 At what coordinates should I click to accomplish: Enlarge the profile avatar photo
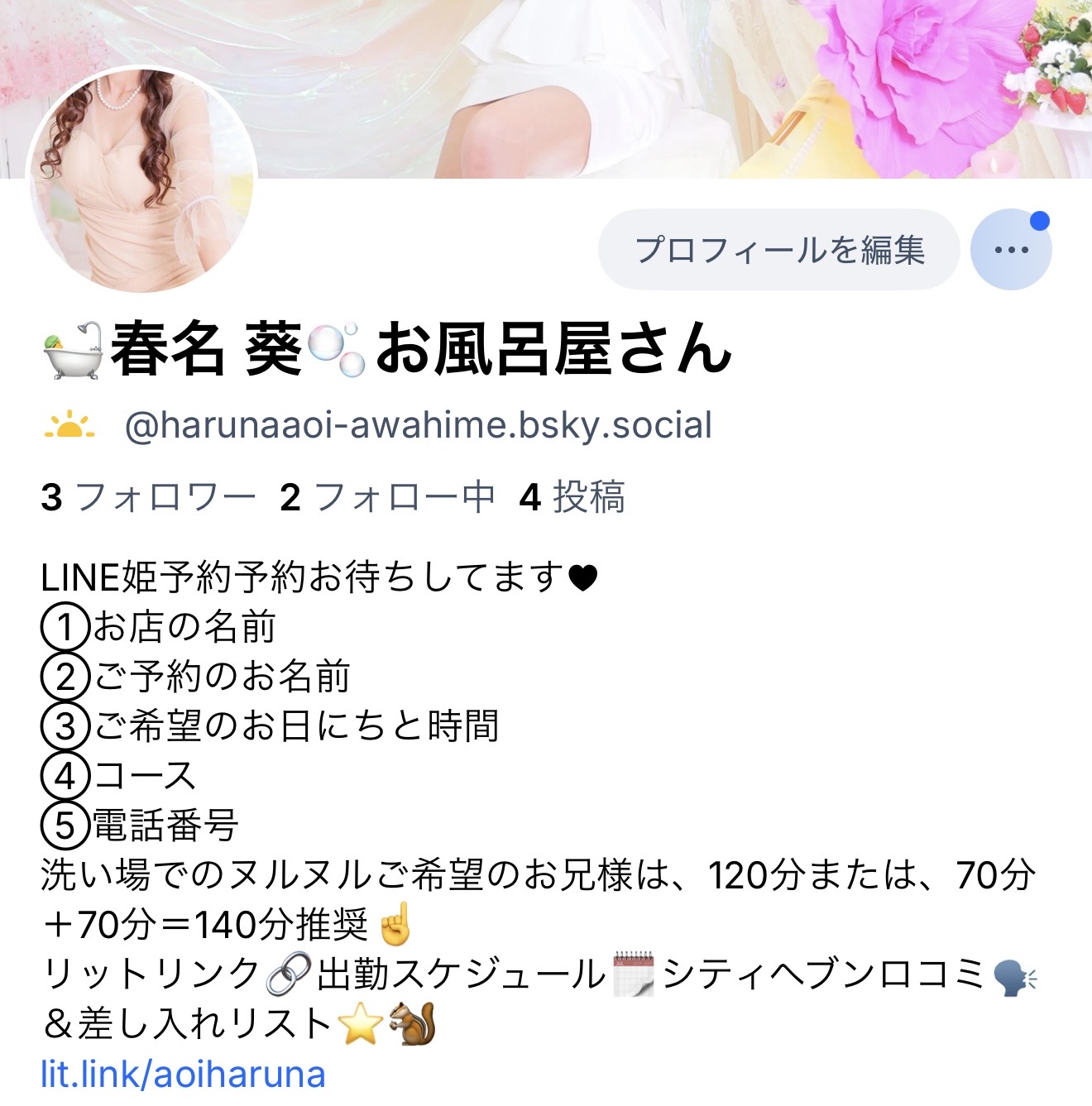coord(142,179)
